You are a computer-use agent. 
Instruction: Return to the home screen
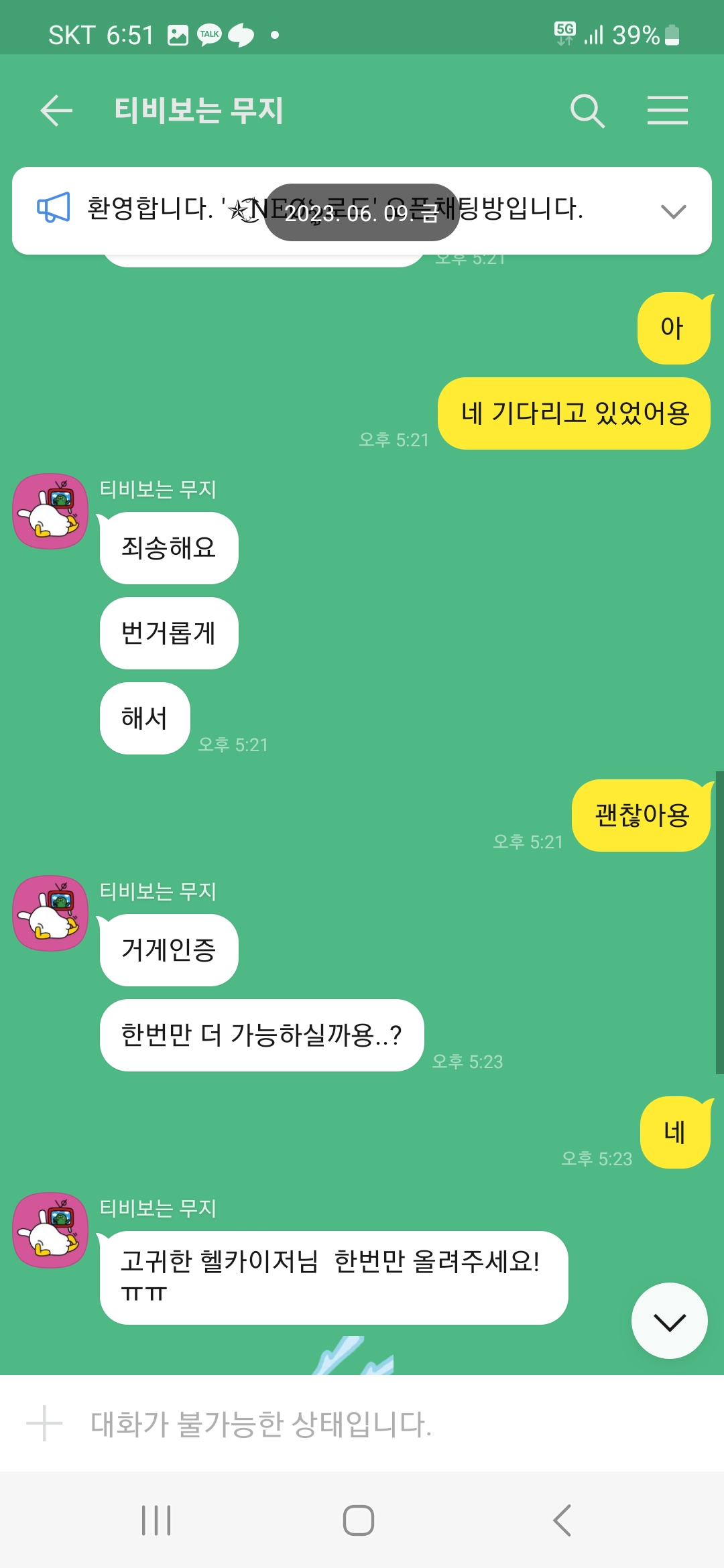359,1520
